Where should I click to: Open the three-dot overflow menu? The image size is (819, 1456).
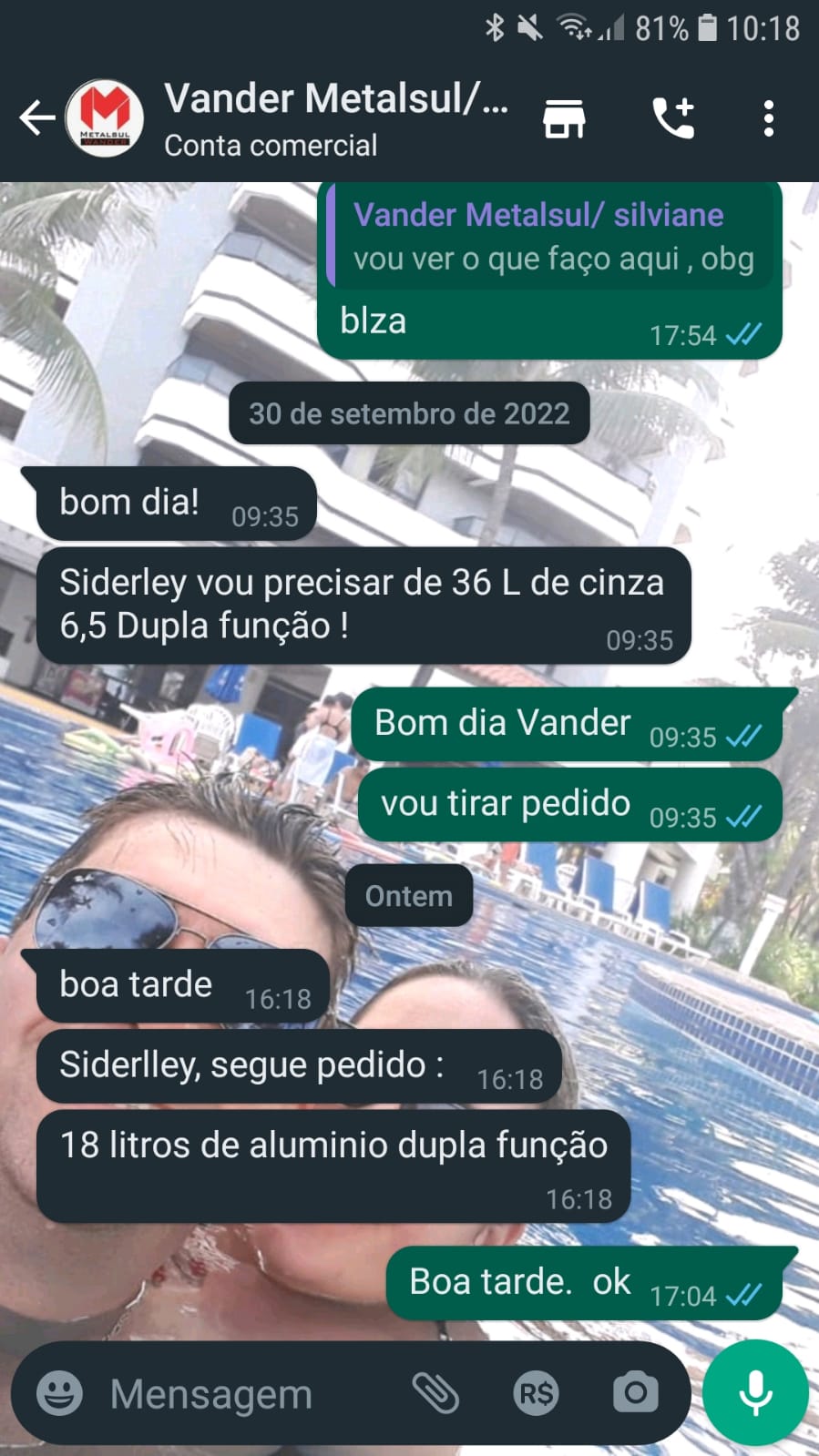pos(769,118)
